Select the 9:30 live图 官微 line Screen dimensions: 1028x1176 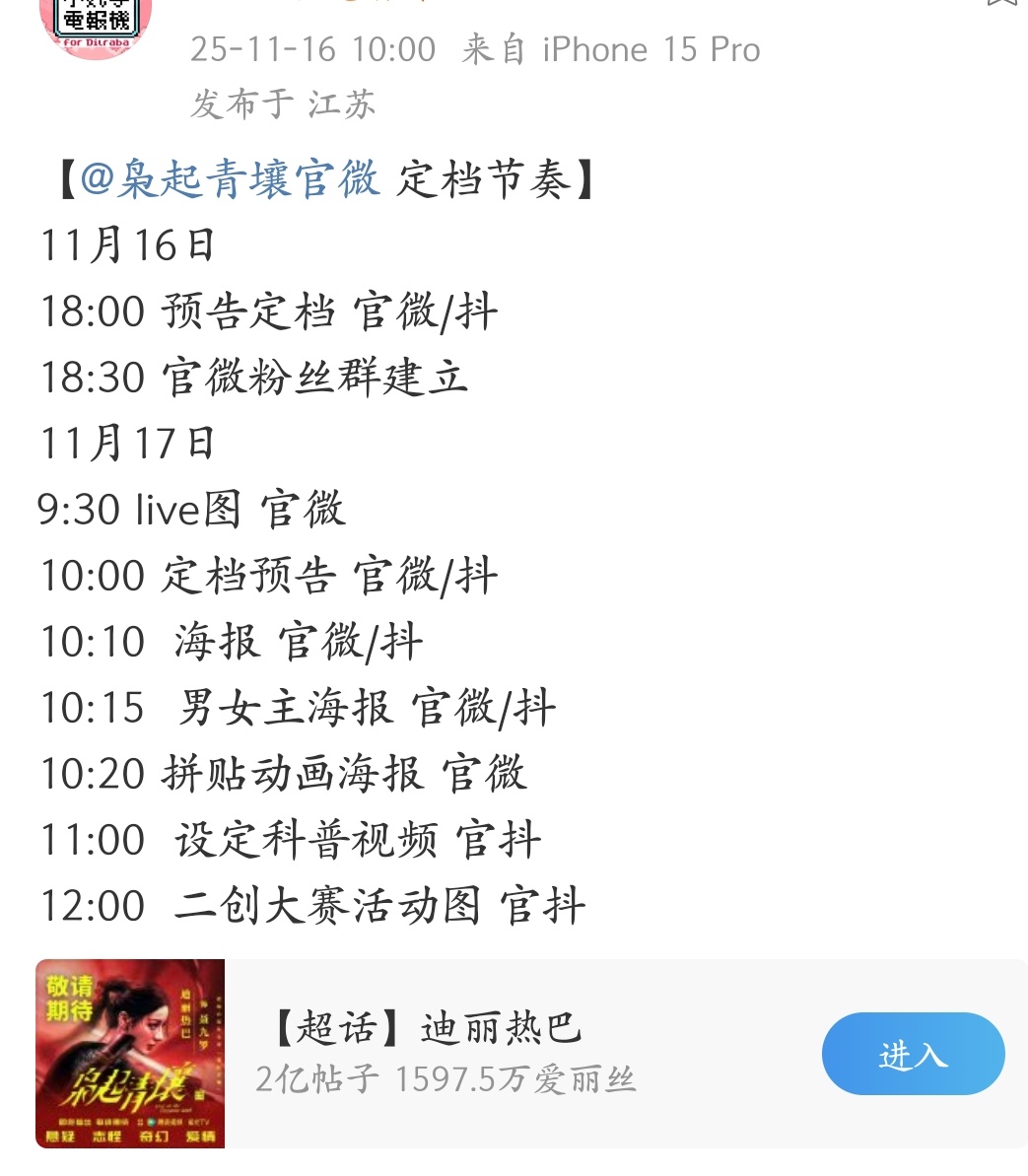[x=197, y=509]
